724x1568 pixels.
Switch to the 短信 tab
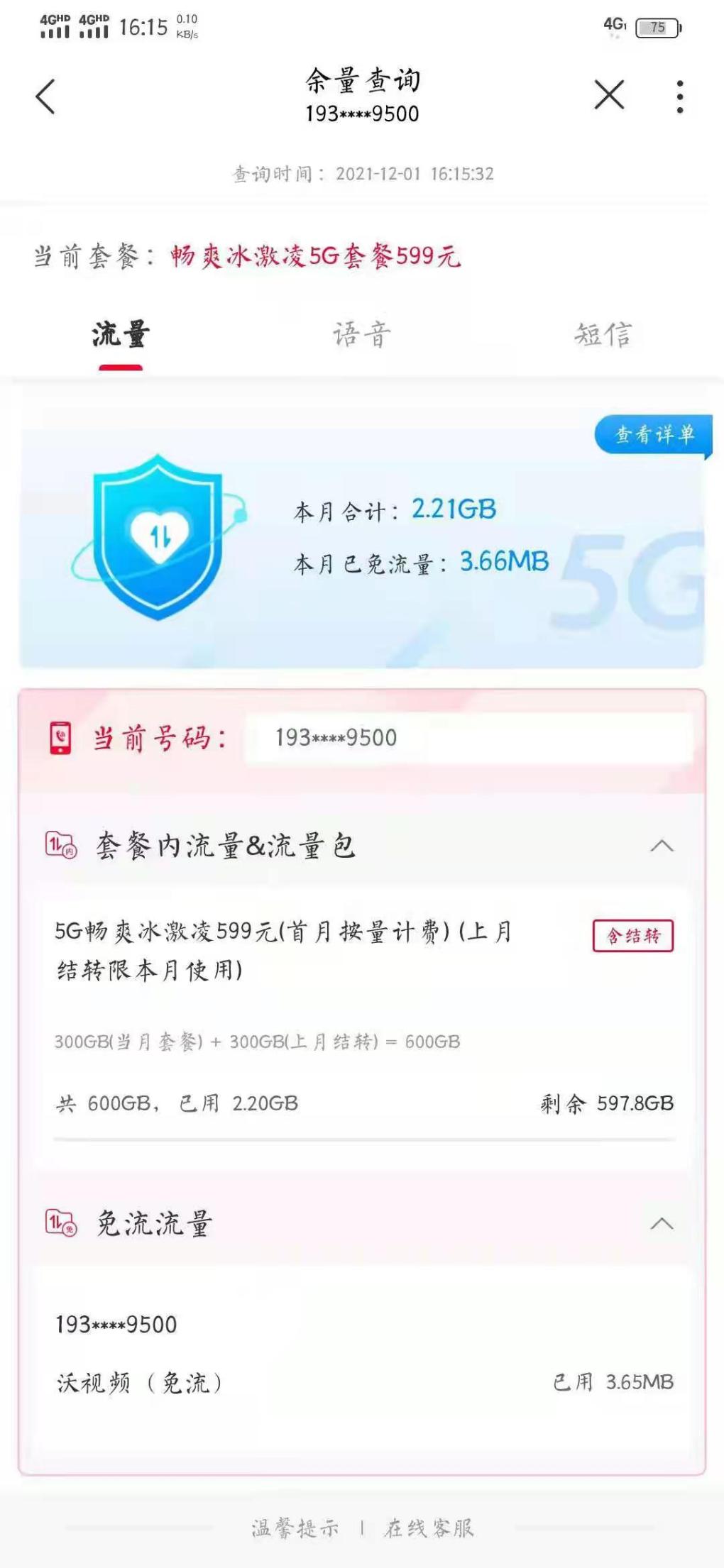tap(603, 335)
